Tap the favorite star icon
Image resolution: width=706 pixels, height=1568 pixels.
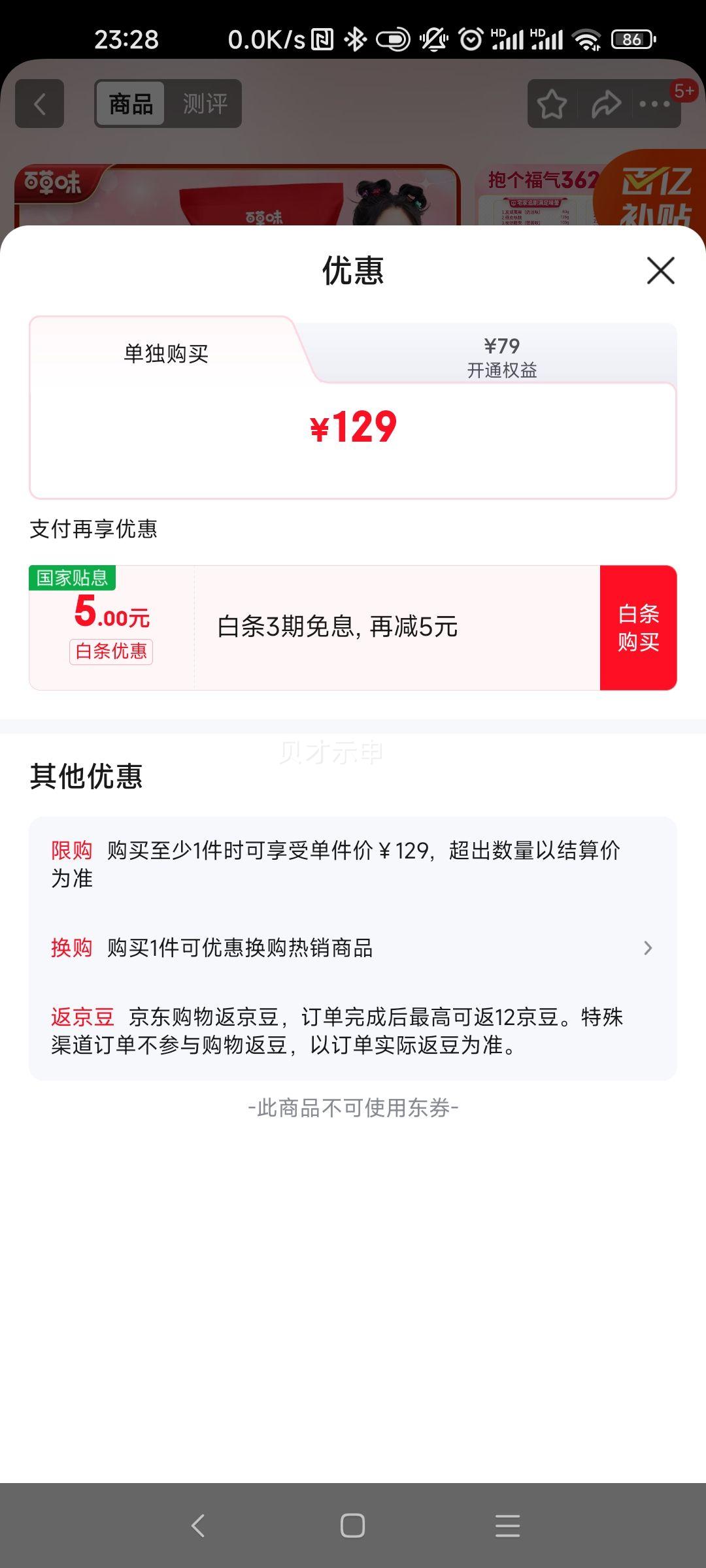pos(551,103)
